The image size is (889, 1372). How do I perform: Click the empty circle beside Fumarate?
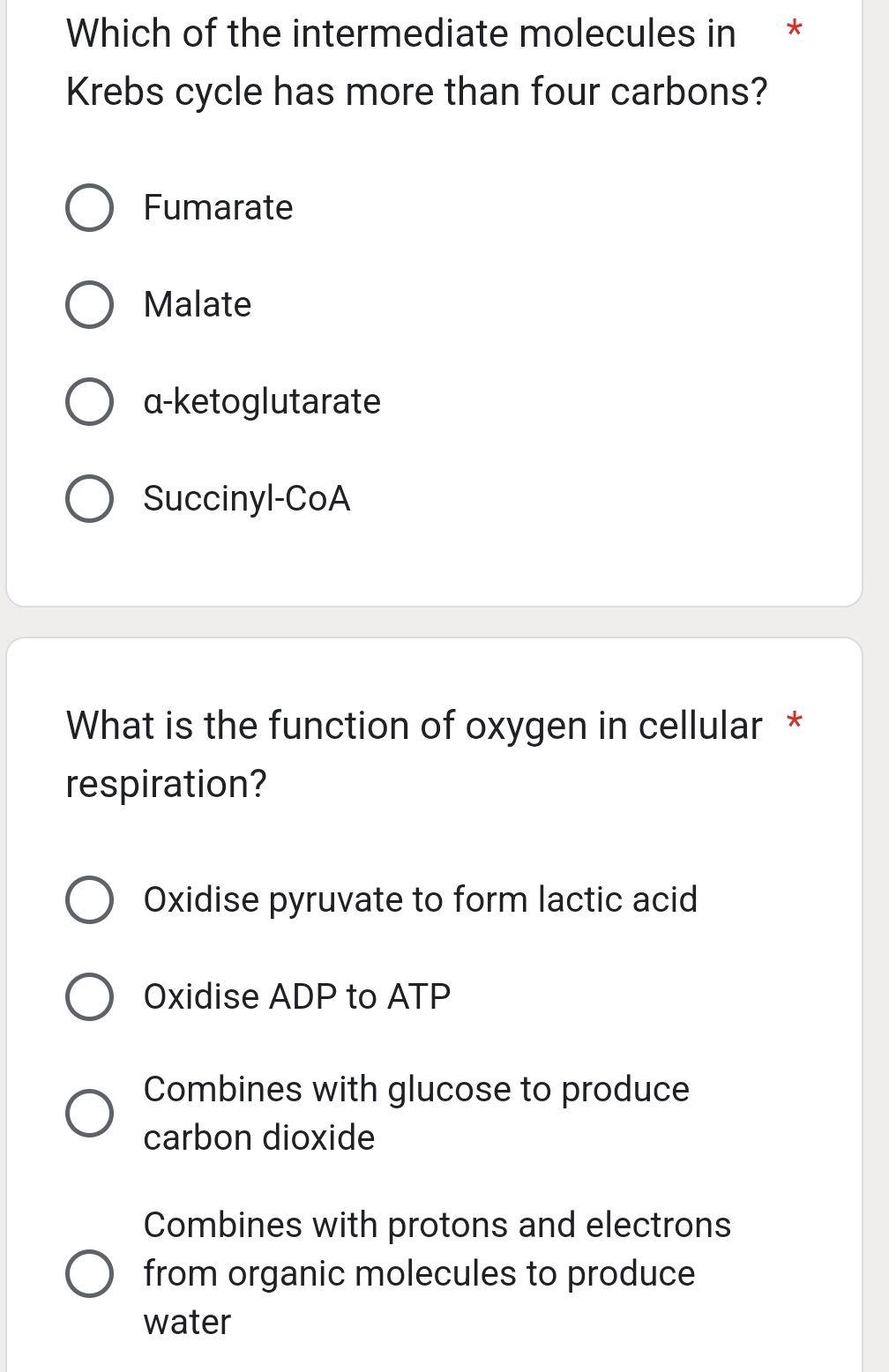pos(91,209)
